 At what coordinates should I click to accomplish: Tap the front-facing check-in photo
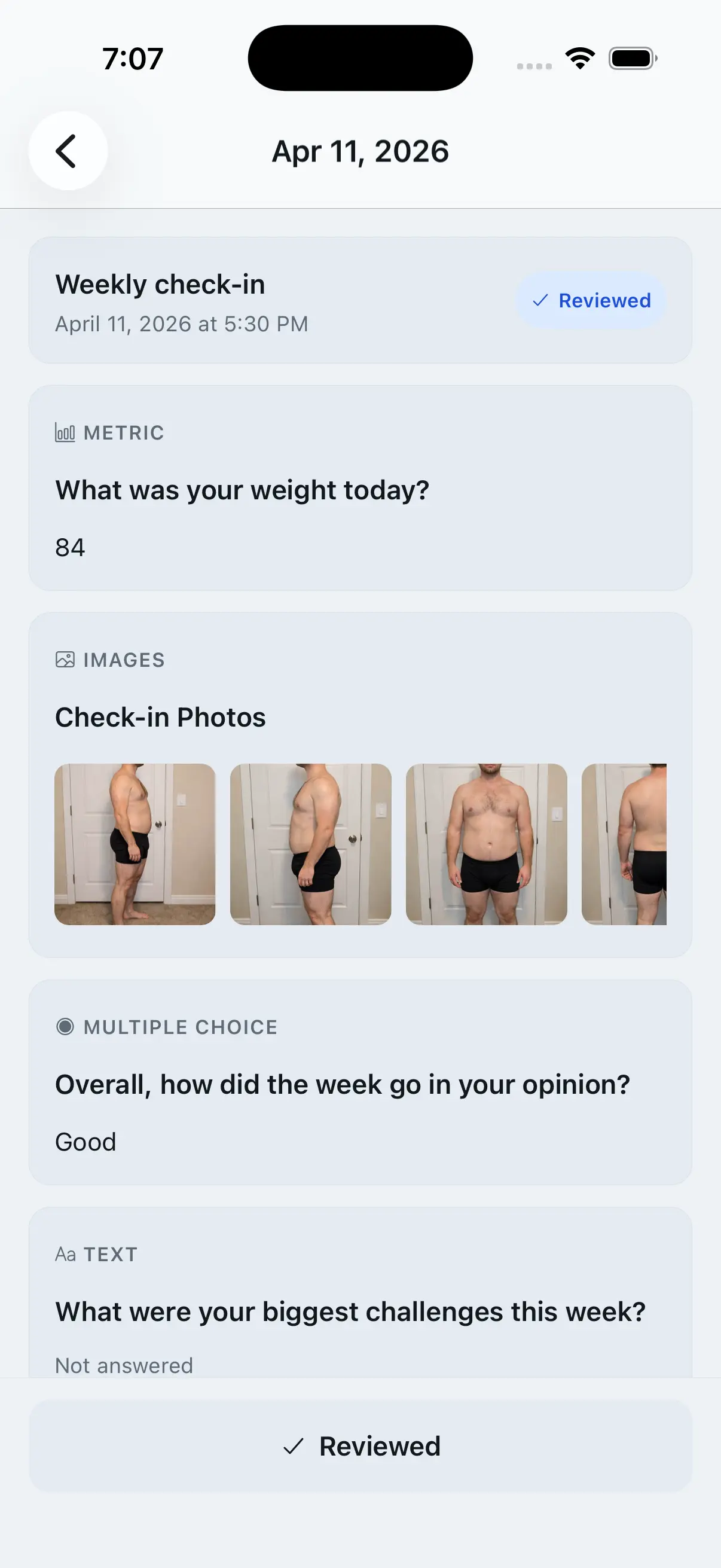486,844
